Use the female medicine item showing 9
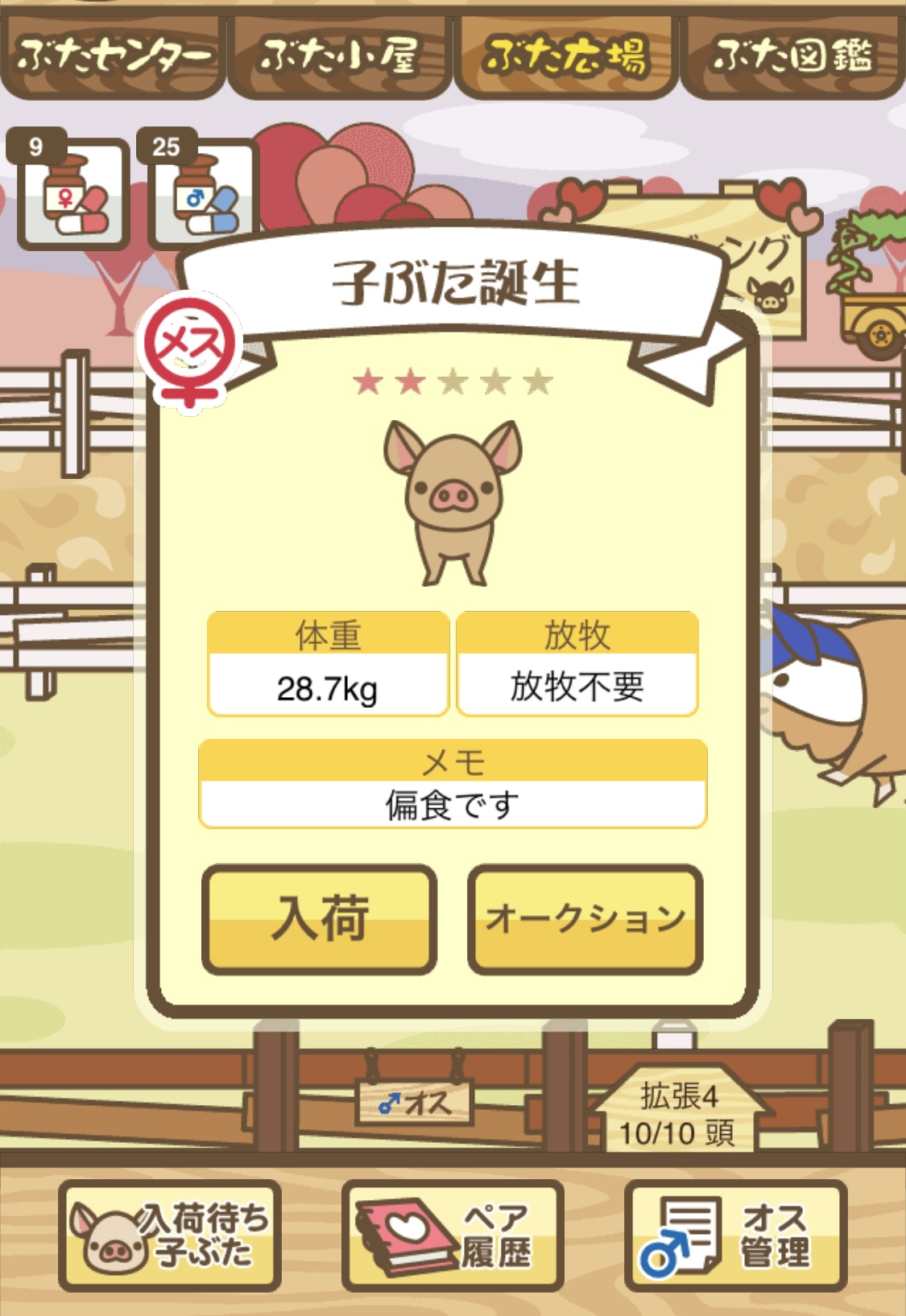This screenshot has width=906, height=1316. click(72, 195)
